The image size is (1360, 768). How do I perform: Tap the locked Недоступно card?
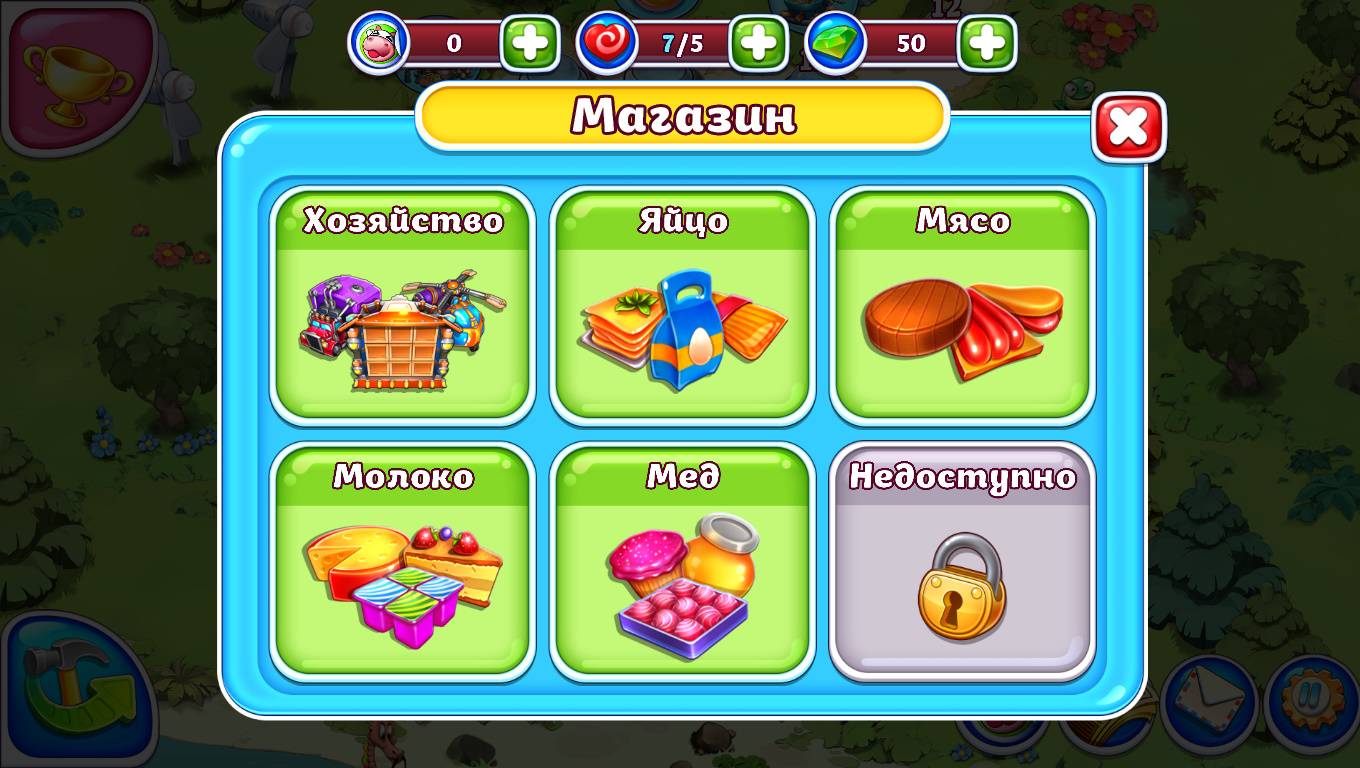click(x=962, y=560)
